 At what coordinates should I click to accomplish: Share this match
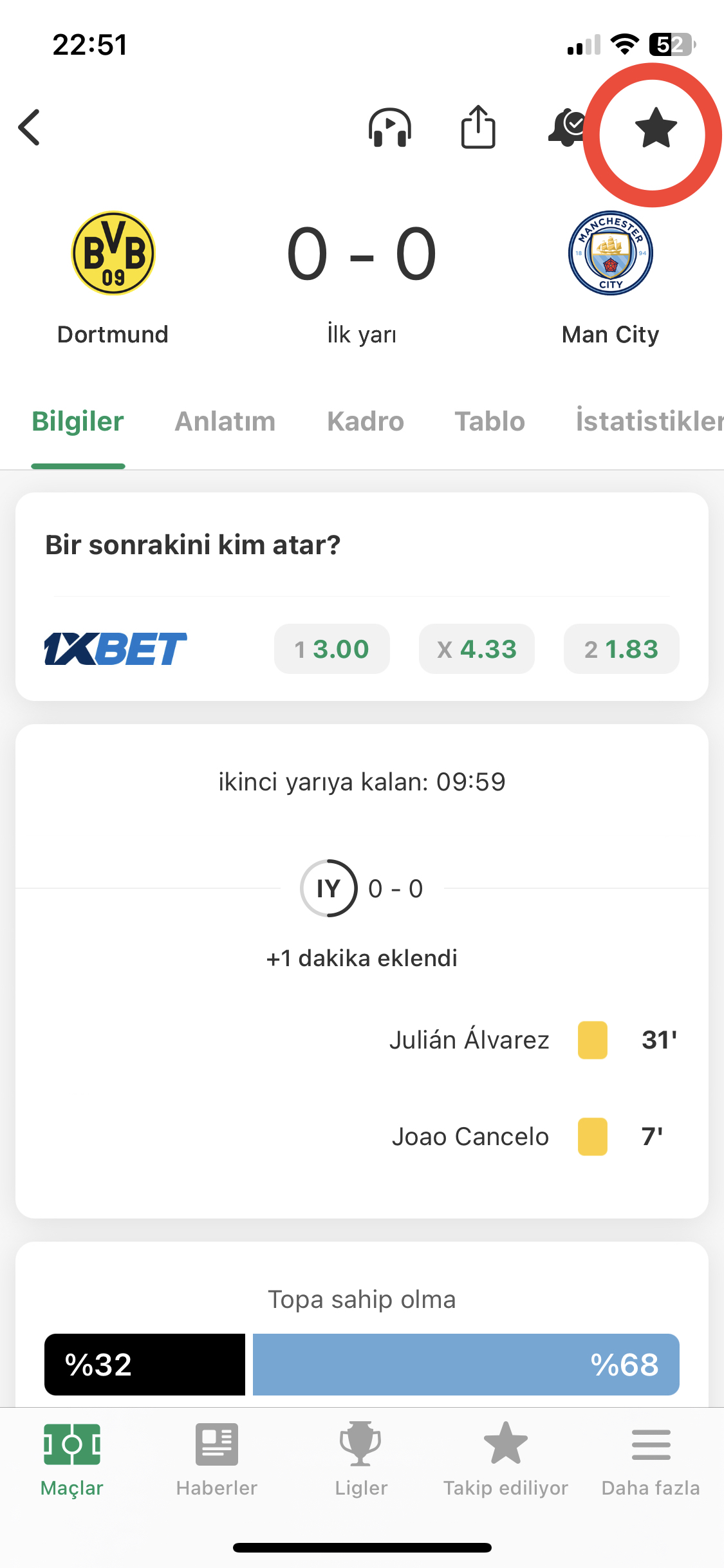(x=478, y=126)
